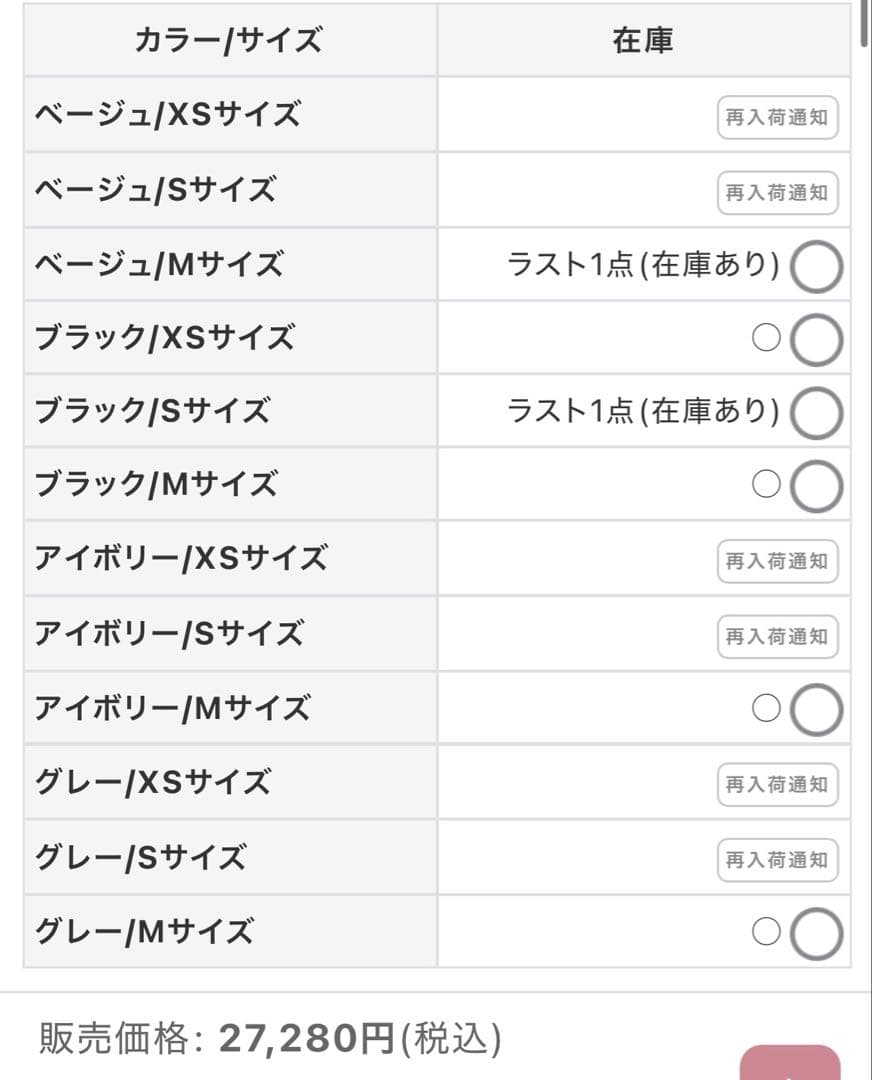Request restock notification for アイボリー/Sサイズ
This screenshot has width=872, height=1080.
(778, 636)
